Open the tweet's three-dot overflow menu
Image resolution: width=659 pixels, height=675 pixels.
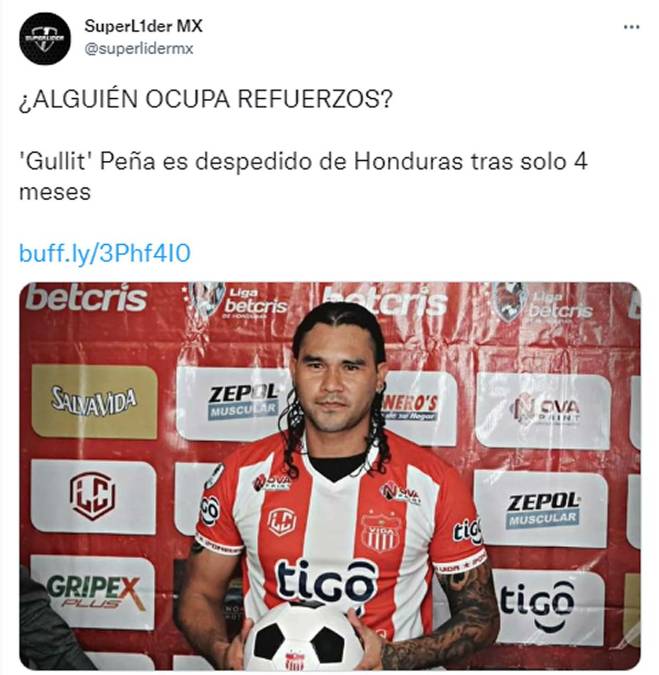630,27
